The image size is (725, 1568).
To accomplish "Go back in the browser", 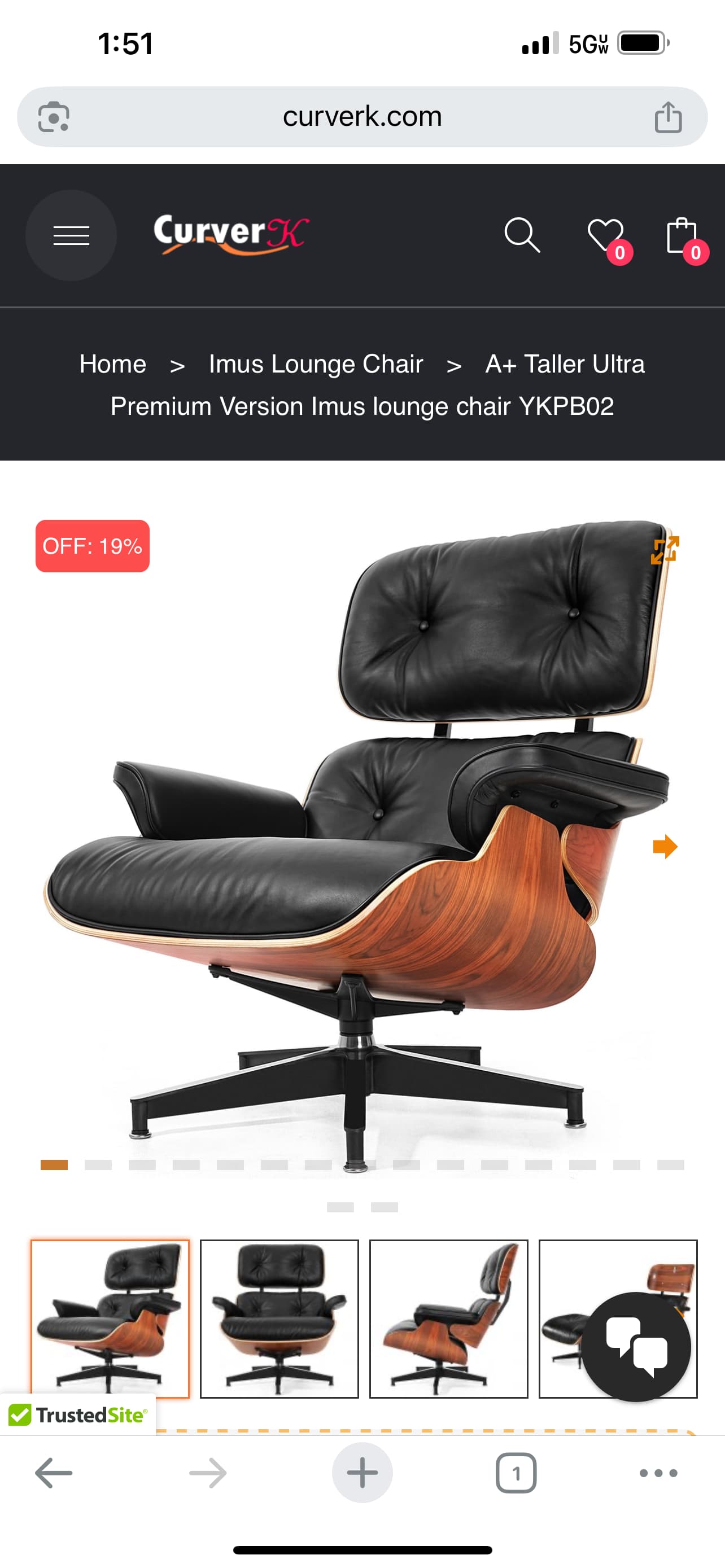I will click(x=54, y=1473).
